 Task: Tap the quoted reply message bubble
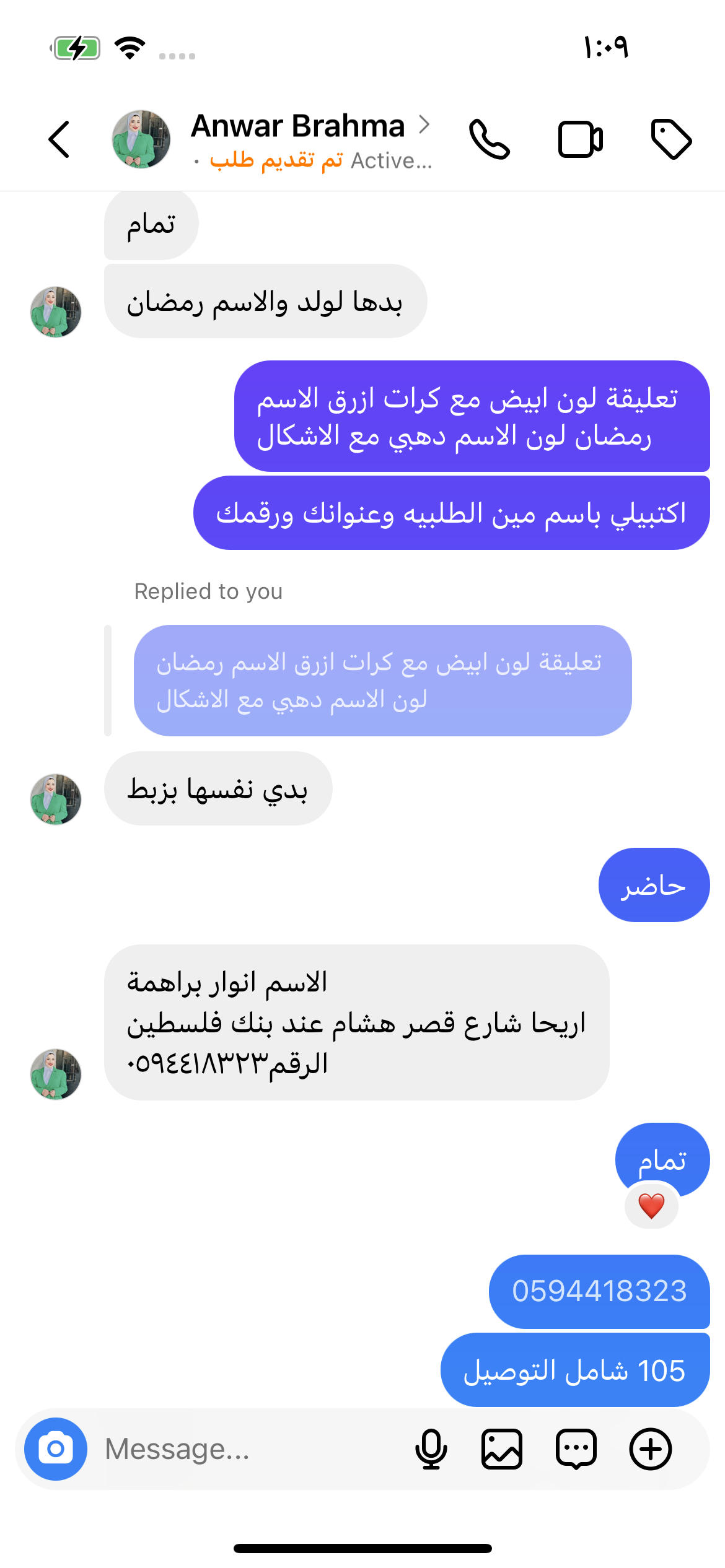382,681
